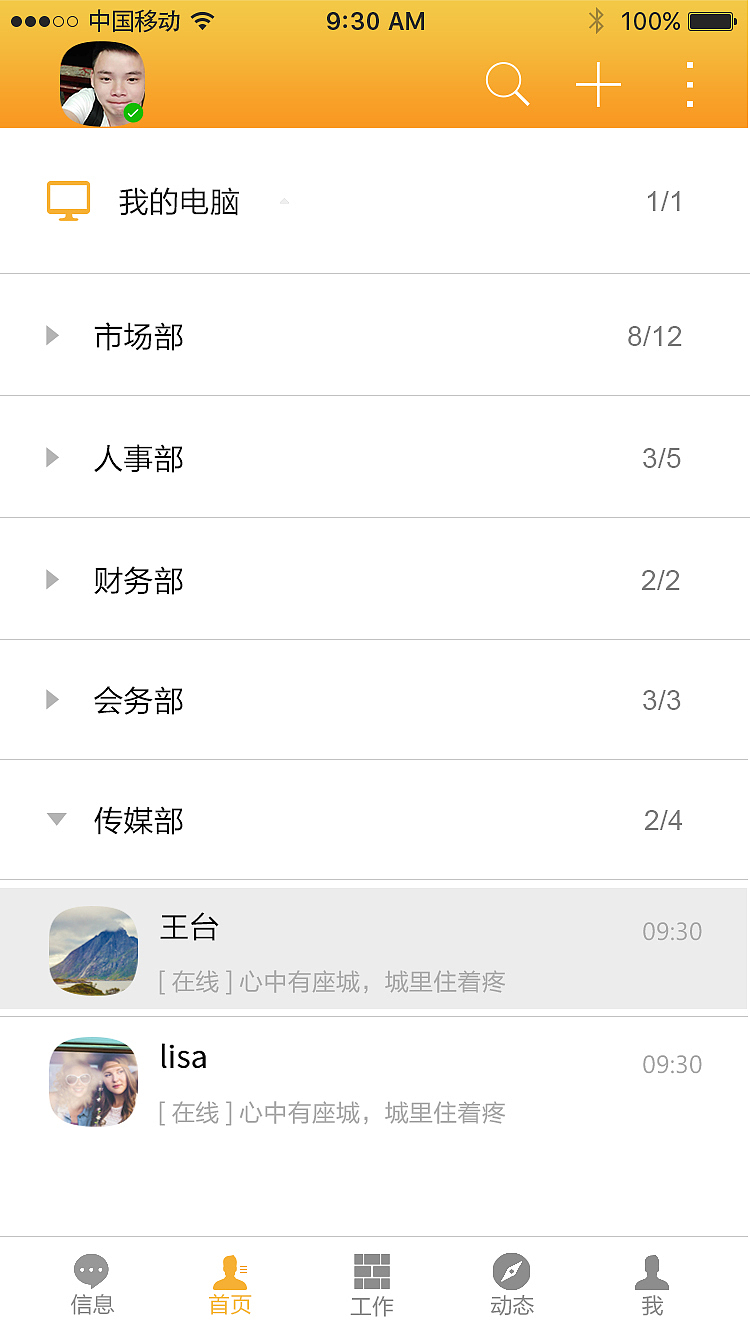Open the three-dot more options icon
Screen dimensions: 750x1334
tap(689, 84)
